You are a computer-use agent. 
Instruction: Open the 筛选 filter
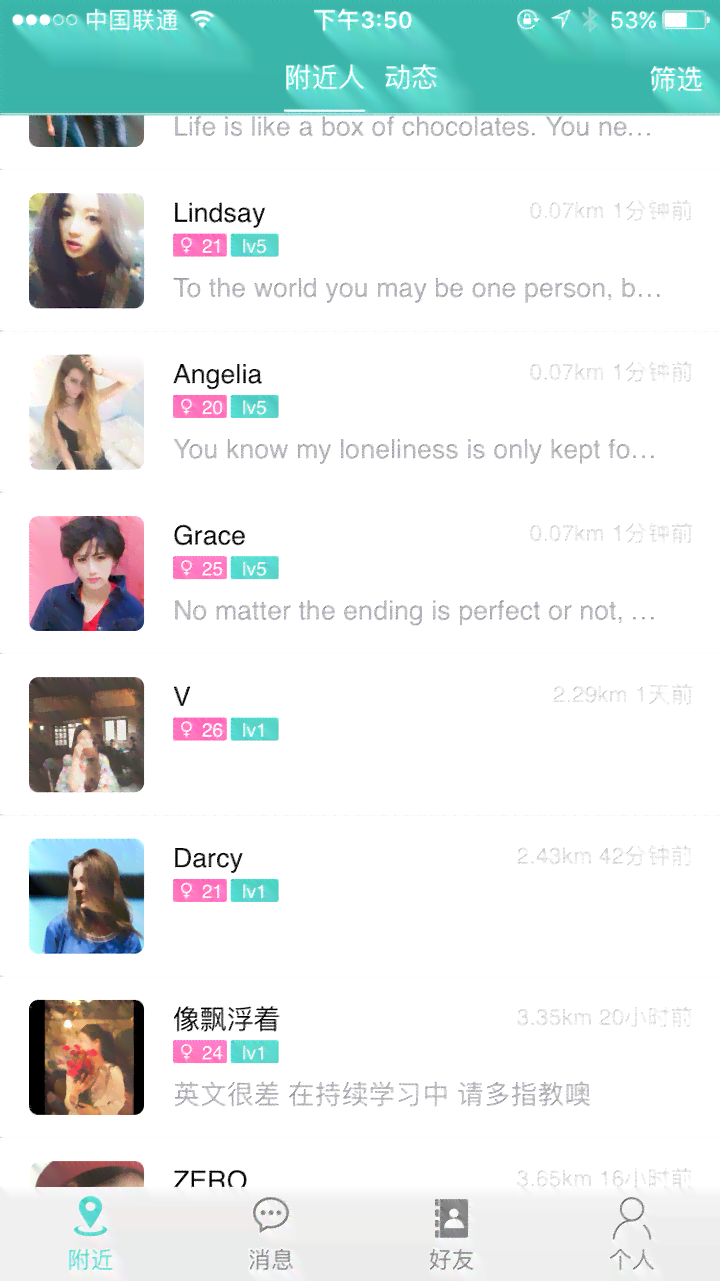[x=676, y=79]
